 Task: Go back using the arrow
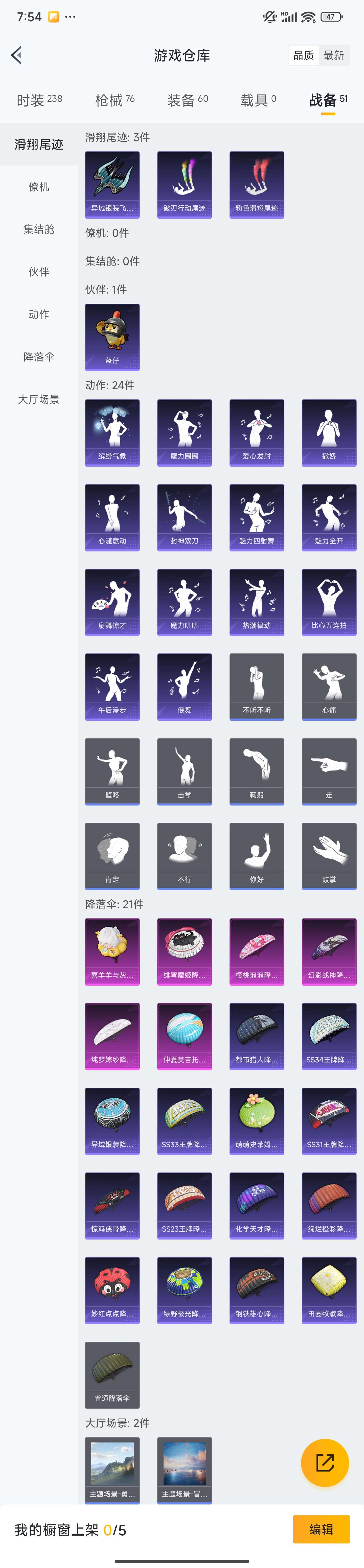click(x=17, y=55)
